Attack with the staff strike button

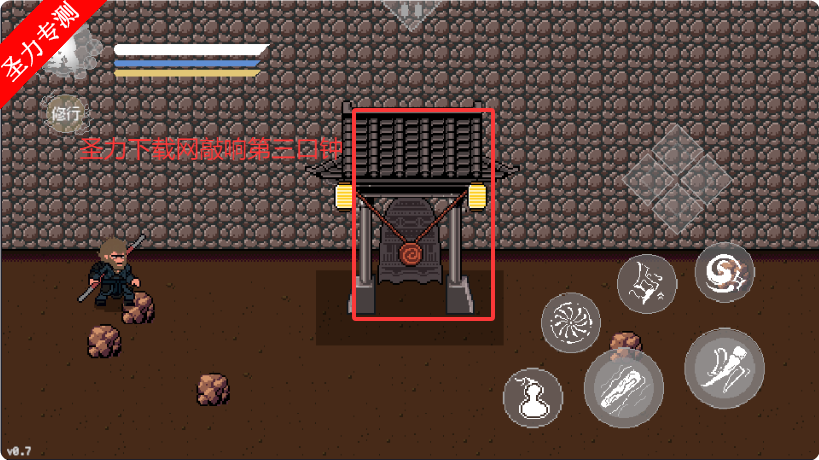(x=624, y=388)
